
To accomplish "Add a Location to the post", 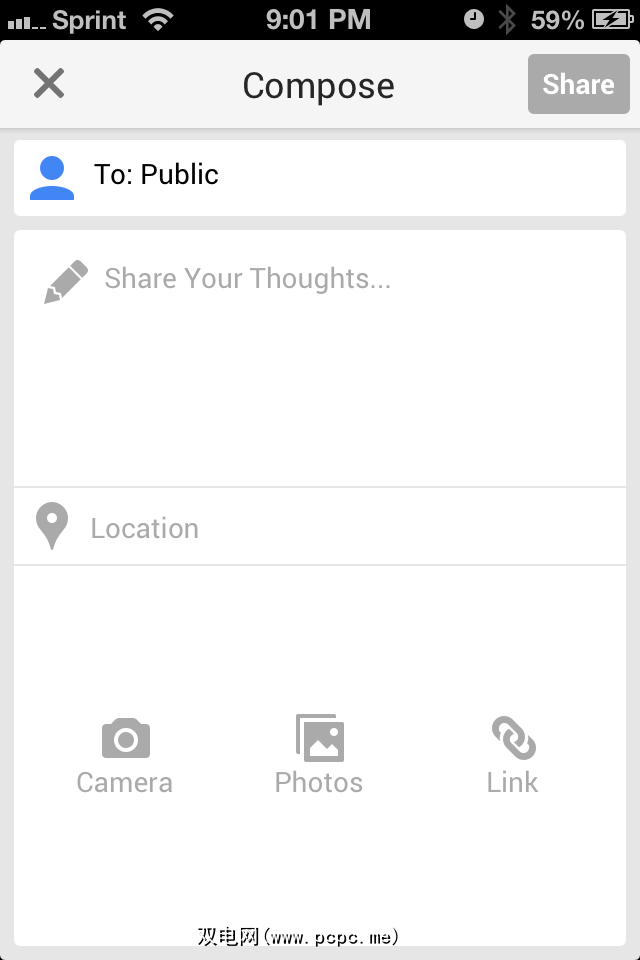I will pos(320,527).
